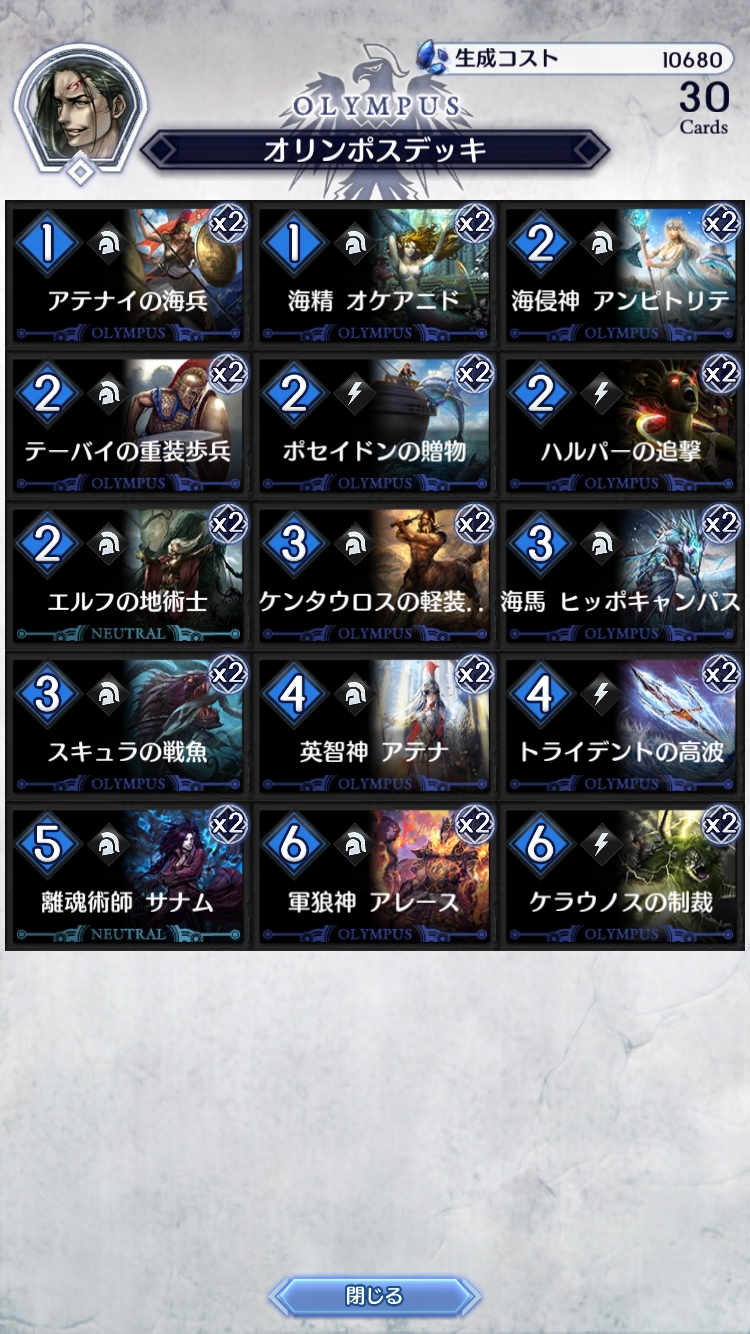
Task: Select the ケンタウロスの軽装 card
Action: coord(374,576)
